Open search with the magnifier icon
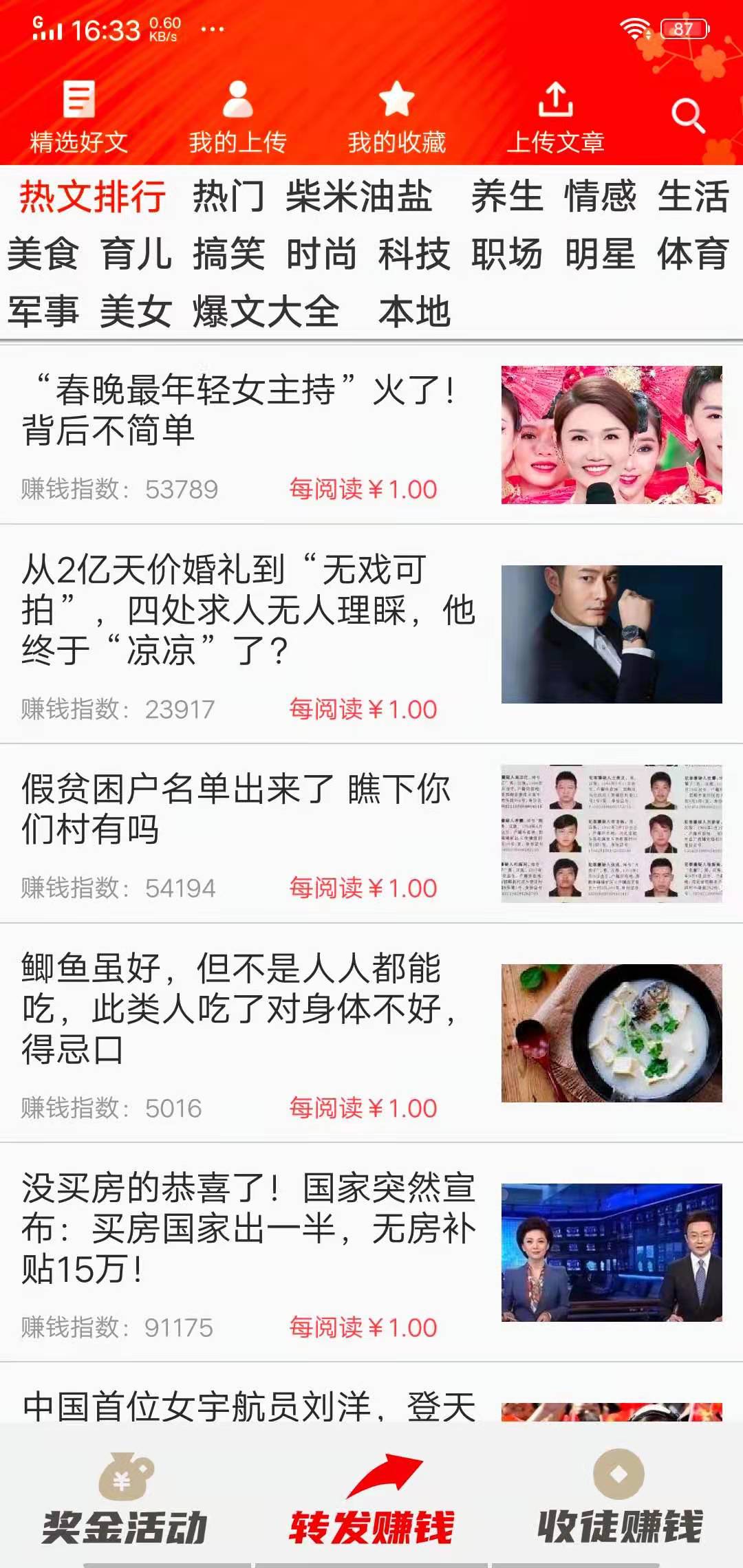 coord(686,116)
